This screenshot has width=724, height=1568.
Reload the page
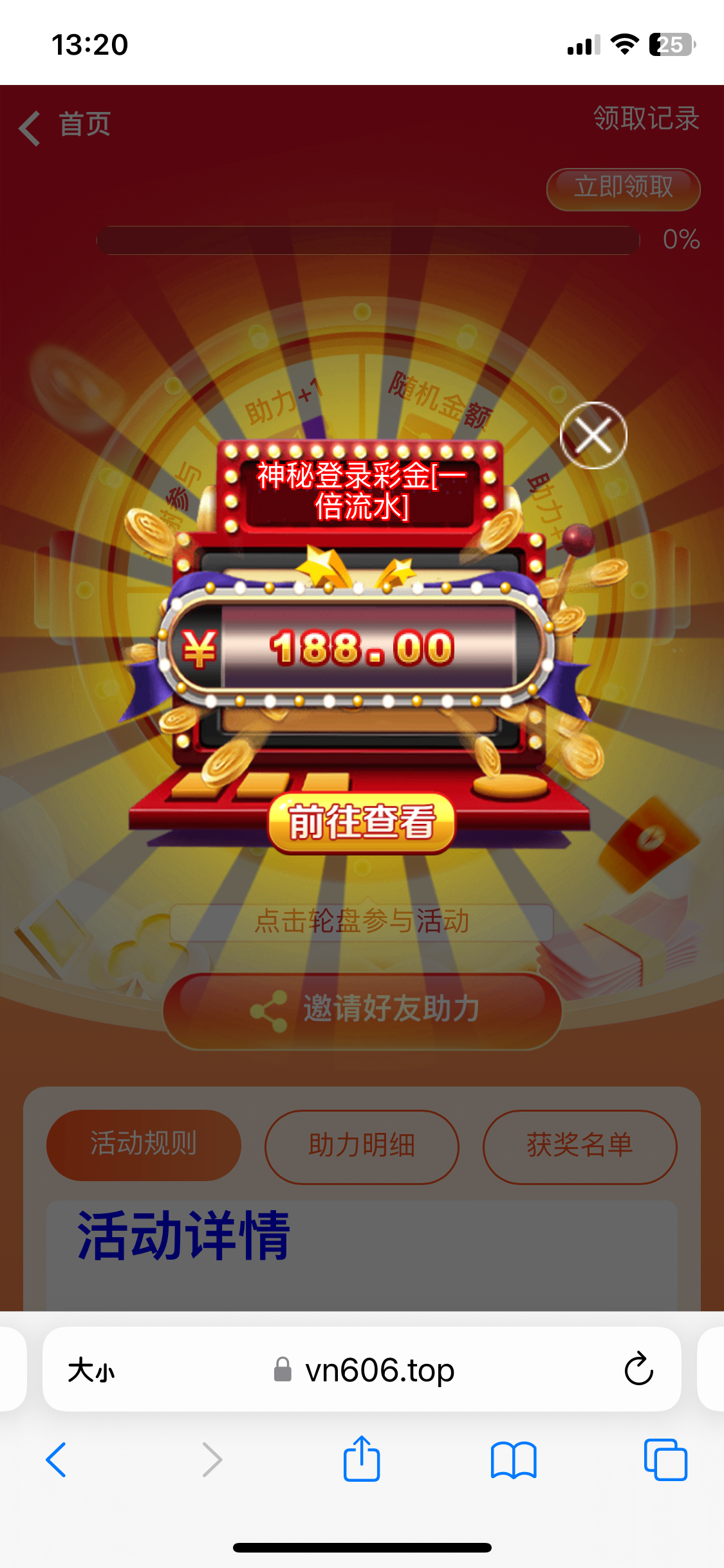point(638,1369)
